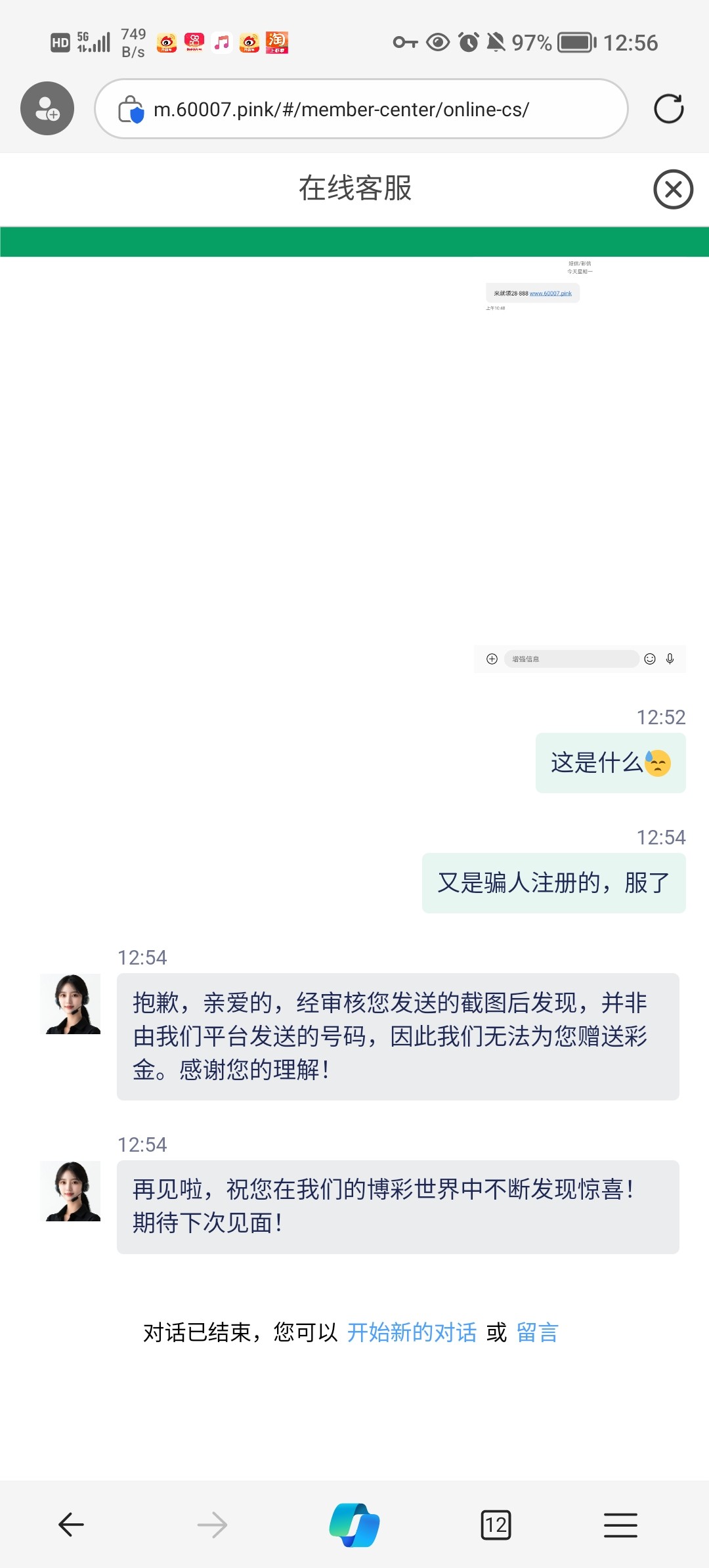Open the Copilot assistant button
Viewport: 709px width, 1568px height.
click(x=354, y=1525)
